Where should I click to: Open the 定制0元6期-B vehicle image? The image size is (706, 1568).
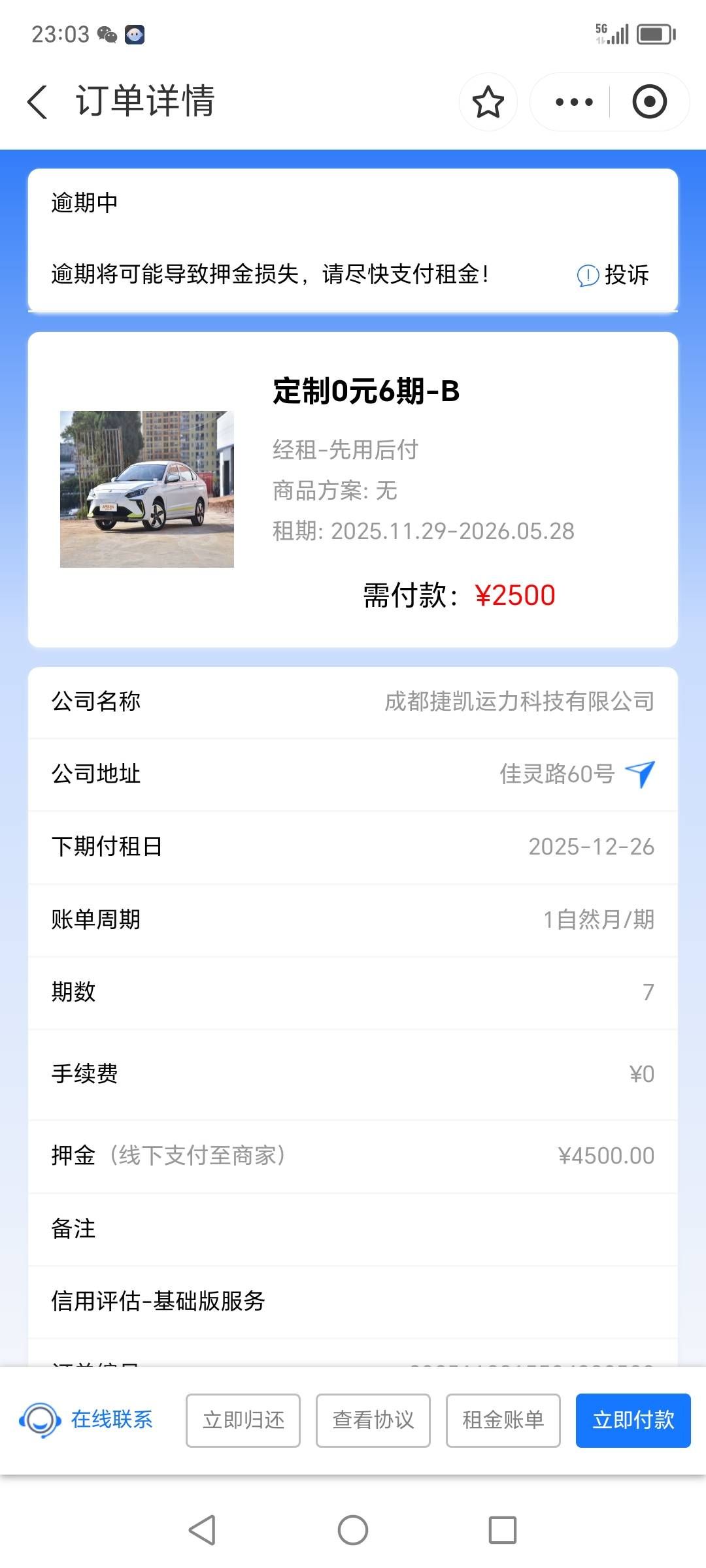(x=147, y=489)
